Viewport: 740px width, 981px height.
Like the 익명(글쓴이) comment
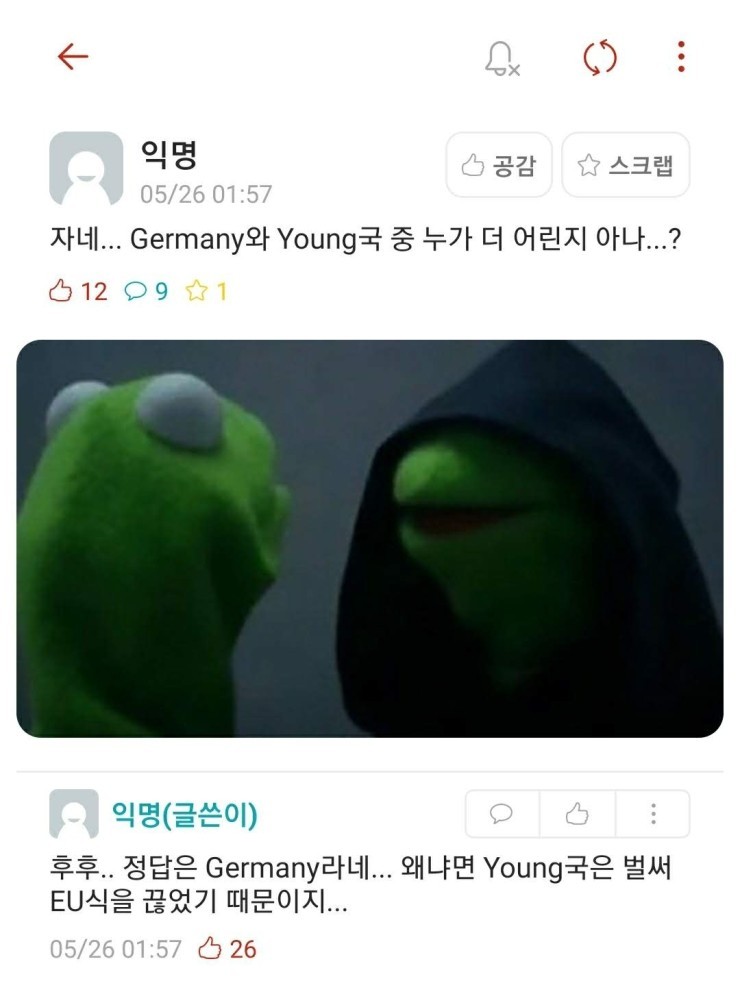click(x=577, y=814)
